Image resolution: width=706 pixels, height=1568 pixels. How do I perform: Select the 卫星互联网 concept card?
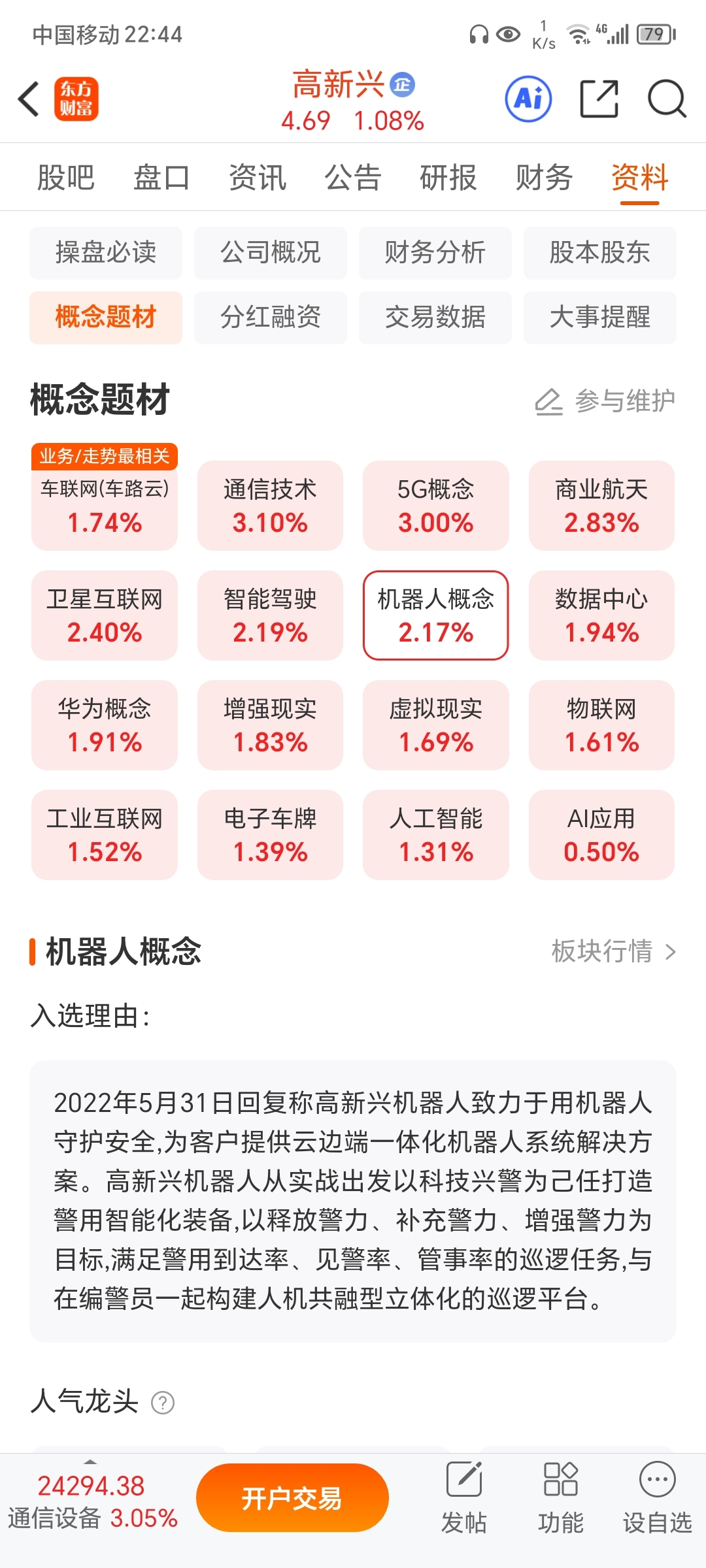coord(105,615)
